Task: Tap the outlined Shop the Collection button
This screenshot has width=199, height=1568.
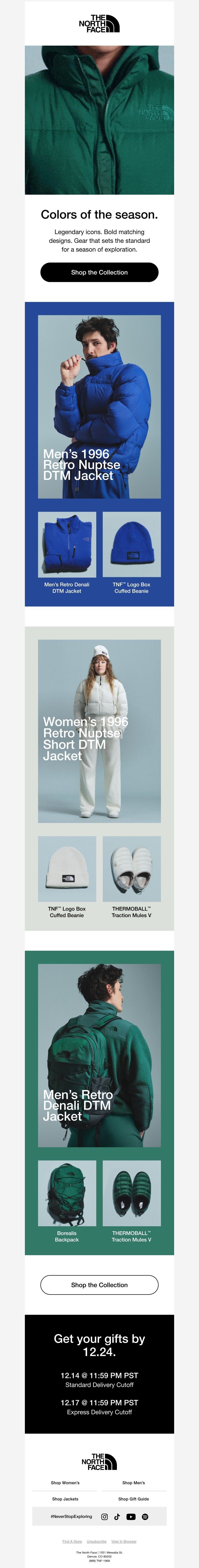Action: (x=99, y=1284)
